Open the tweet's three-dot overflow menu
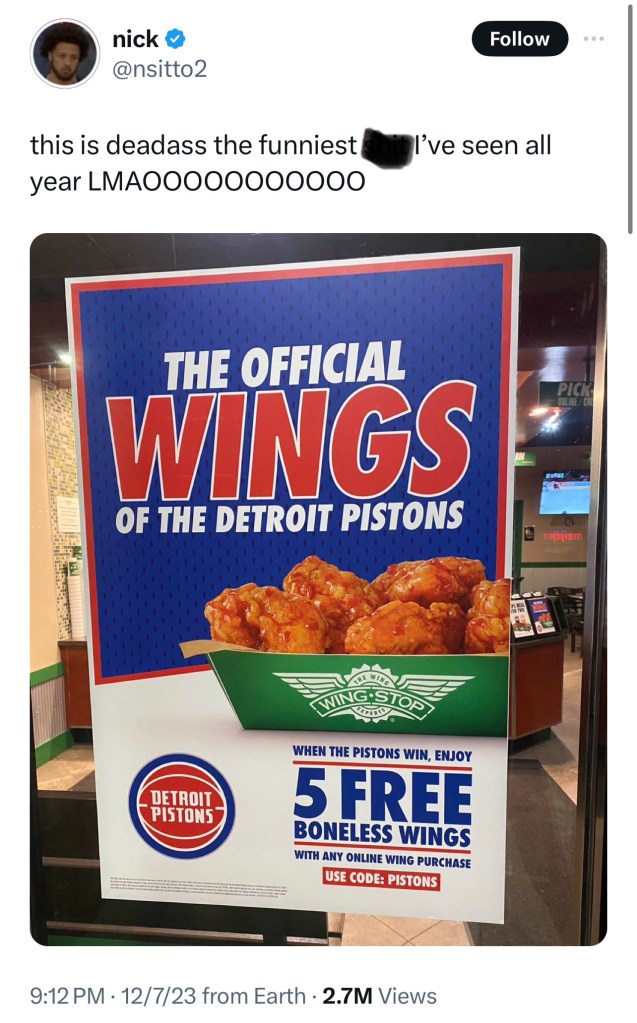Viewport: 637px width, 1023px height. (x=594, y=38)
